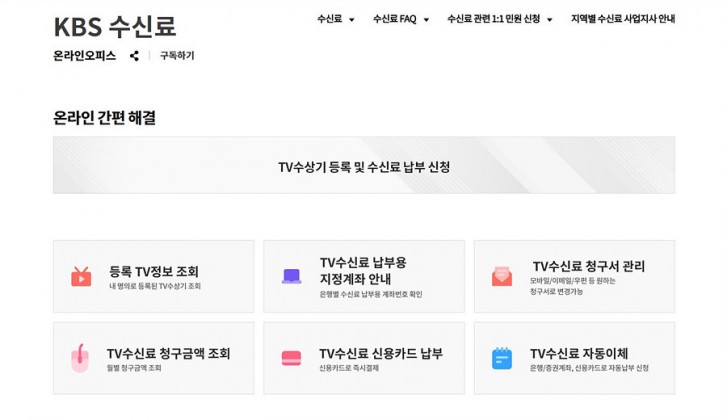Open the 등록 TV정보 조회 card
Viewport: 727px width, 420px height.
pos(153,276)
